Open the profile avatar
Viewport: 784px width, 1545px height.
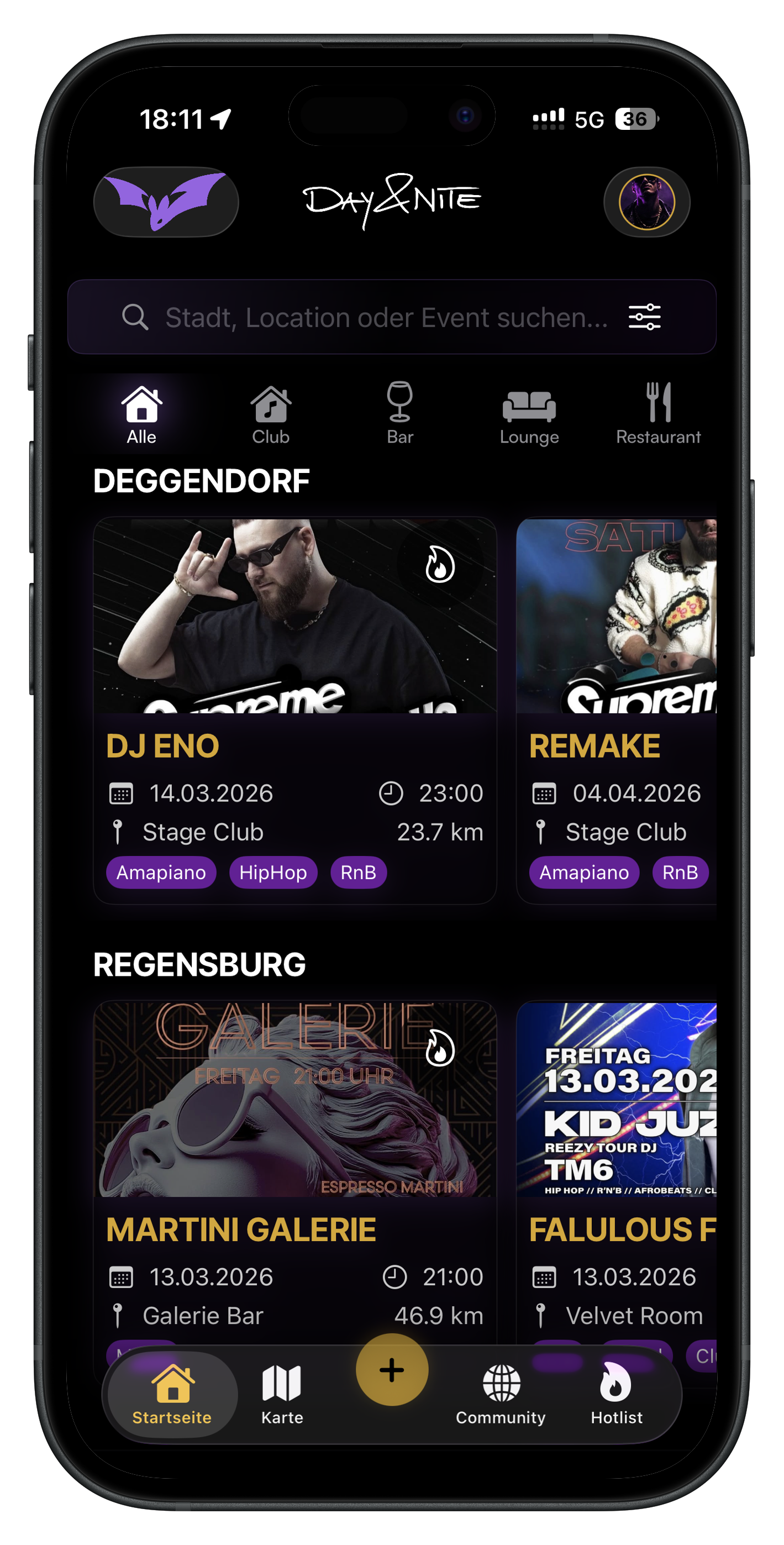pyautogui.click(x=646, y=202)
